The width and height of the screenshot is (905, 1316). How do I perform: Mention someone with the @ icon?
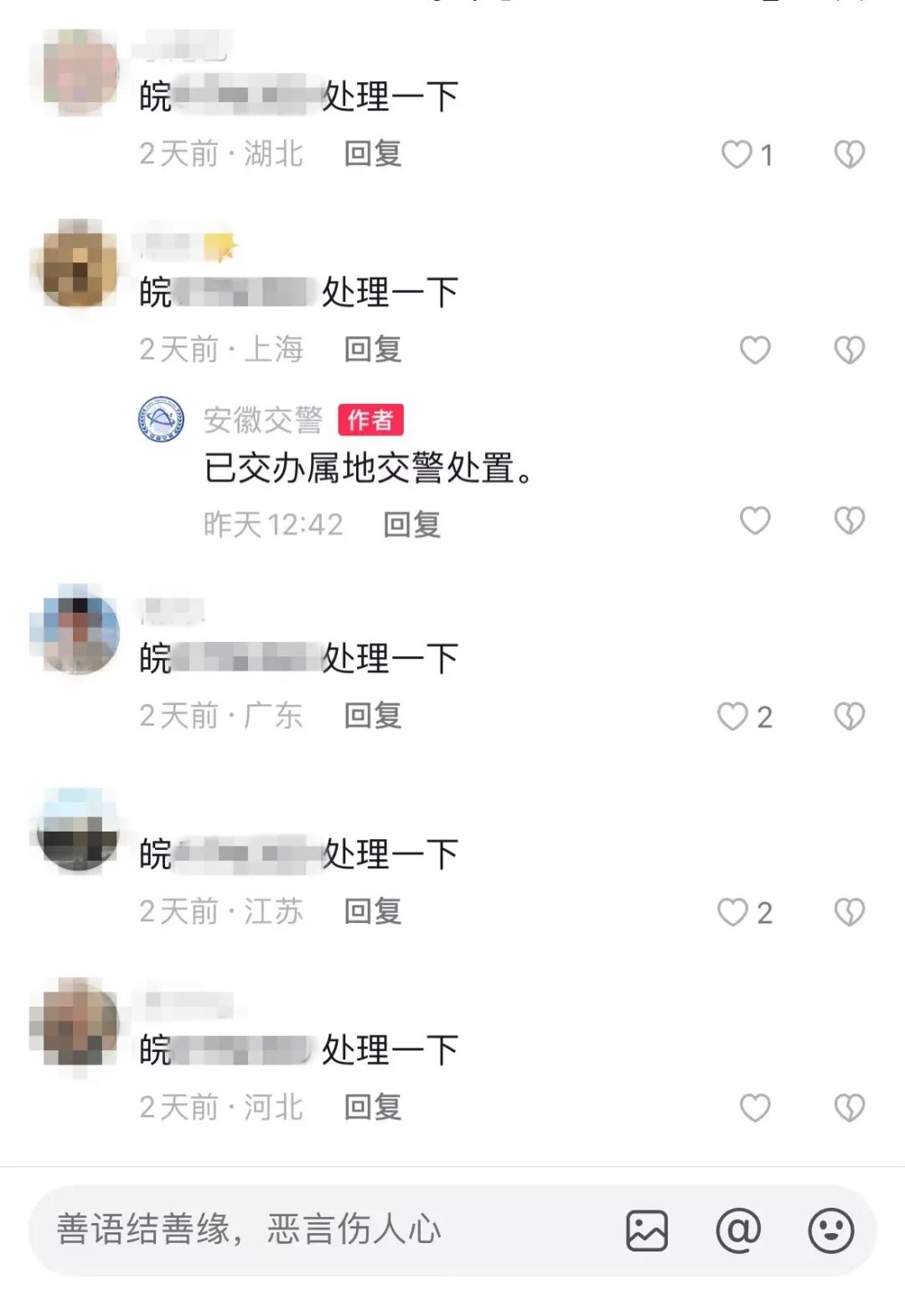click(x=738, y=1231)
